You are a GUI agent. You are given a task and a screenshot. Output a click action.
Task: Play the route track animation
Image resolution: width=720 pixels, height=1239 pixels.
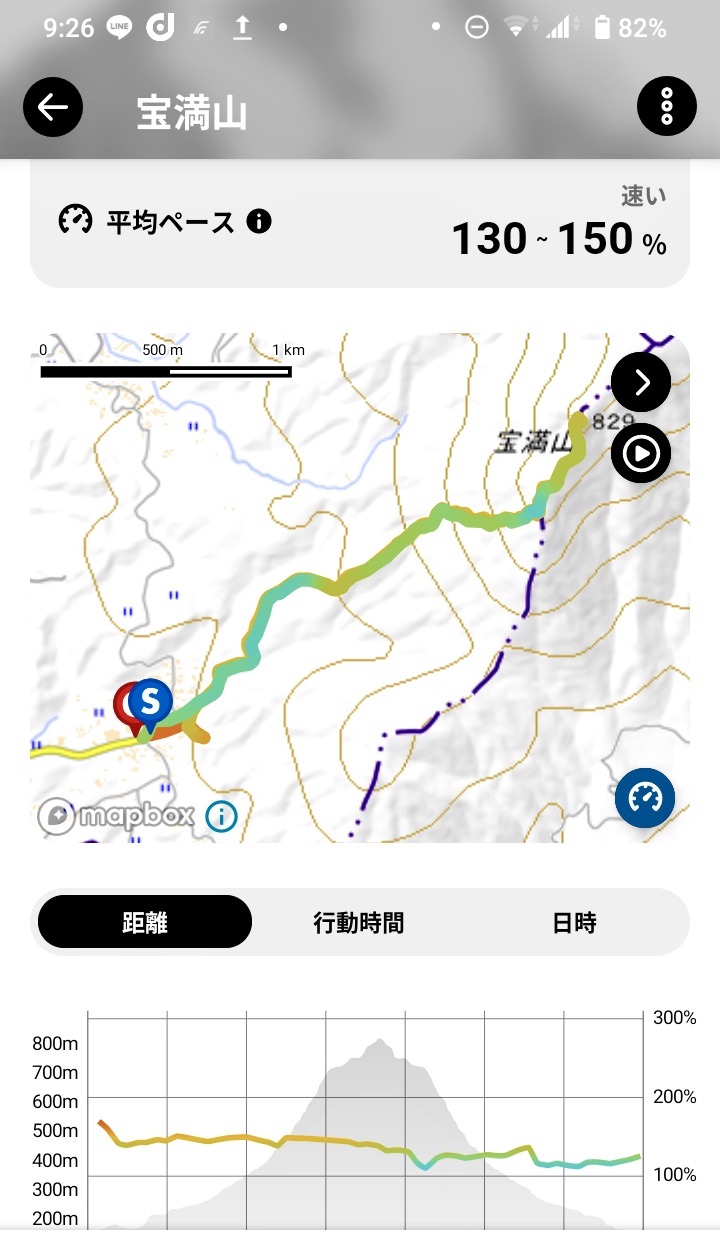[640, 454]
